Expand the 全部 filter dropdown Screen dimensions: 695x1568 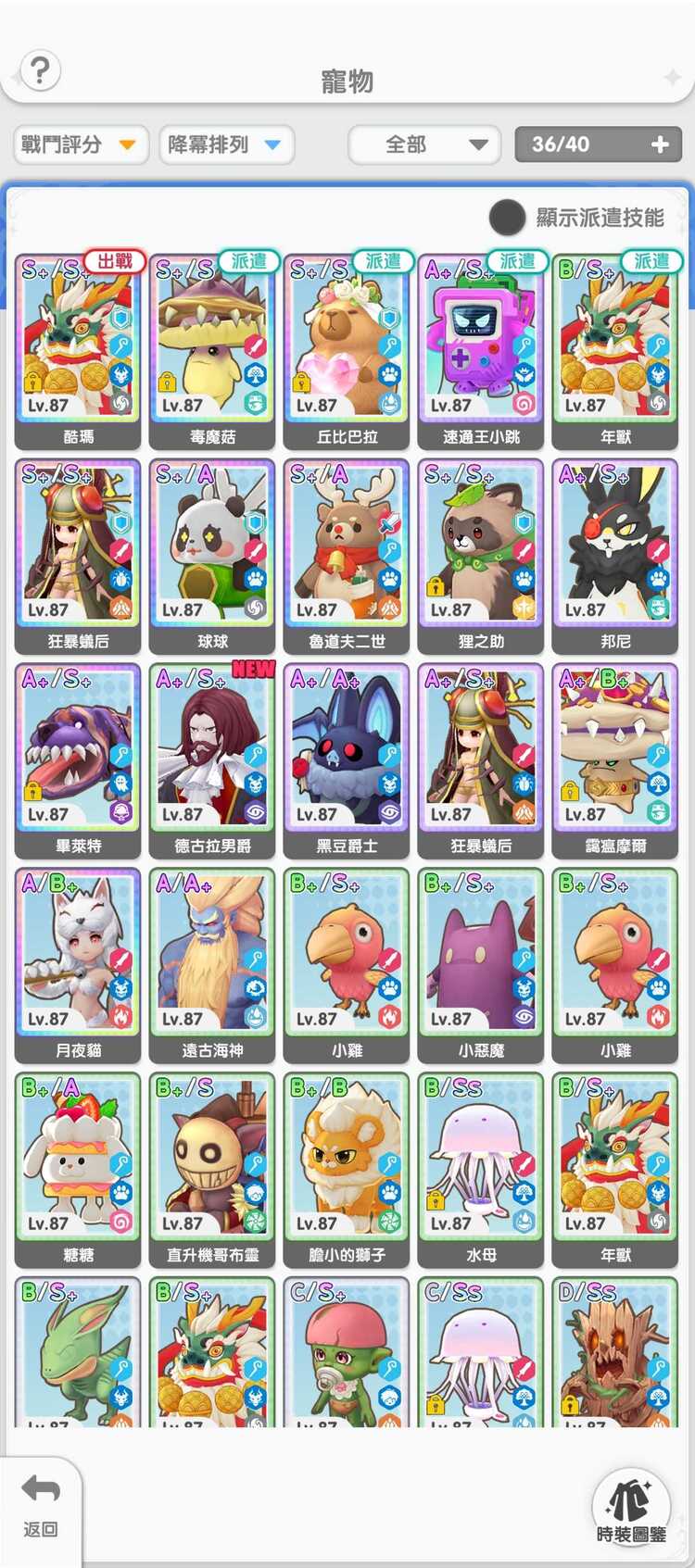point(424,144)
